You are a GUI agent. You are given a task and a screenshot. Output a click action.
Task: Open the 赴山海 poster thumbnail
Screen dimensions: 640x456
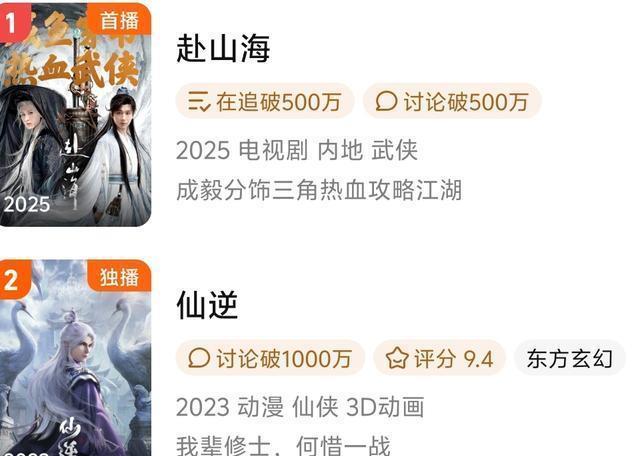click(75, 114)
